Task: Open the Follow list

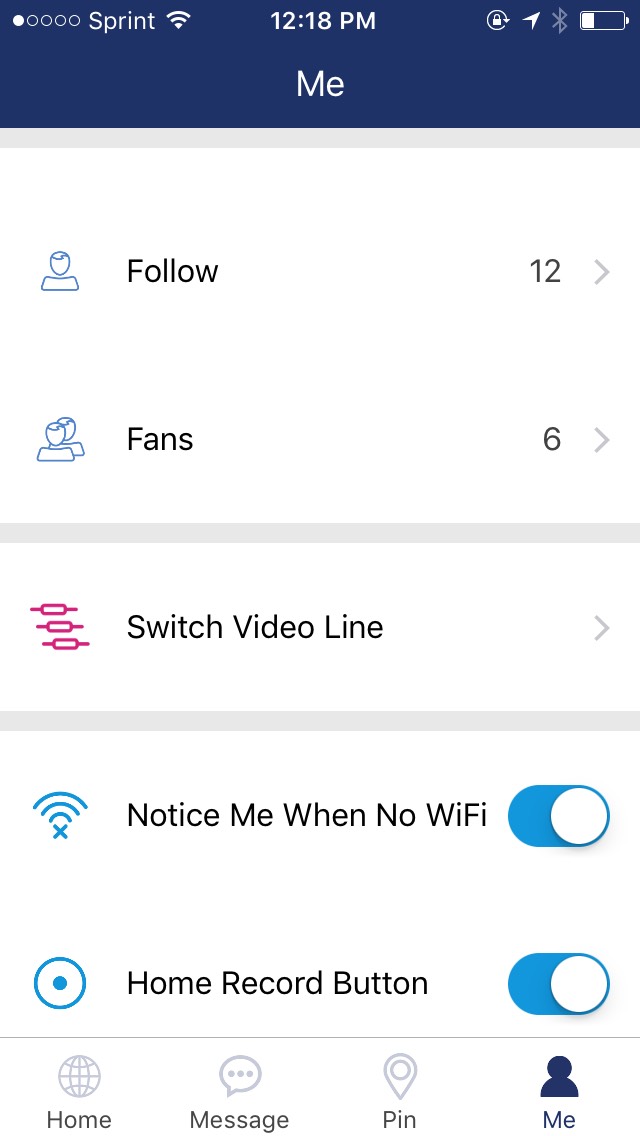Action: 320,272
